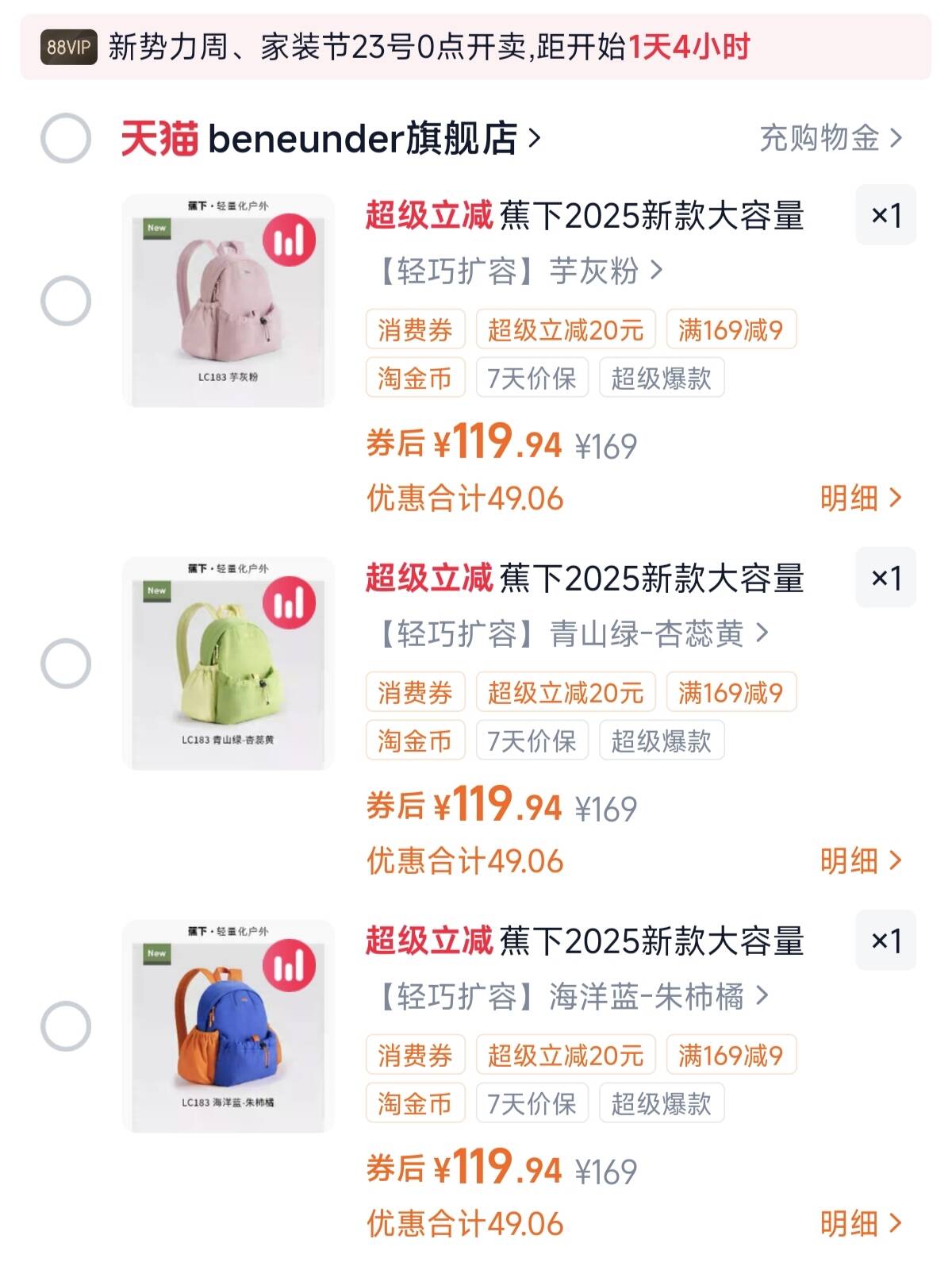Select the 青山绿-杏蕊黄 backpack checkbox
The image size is (952, 1270).
[66, 664]
